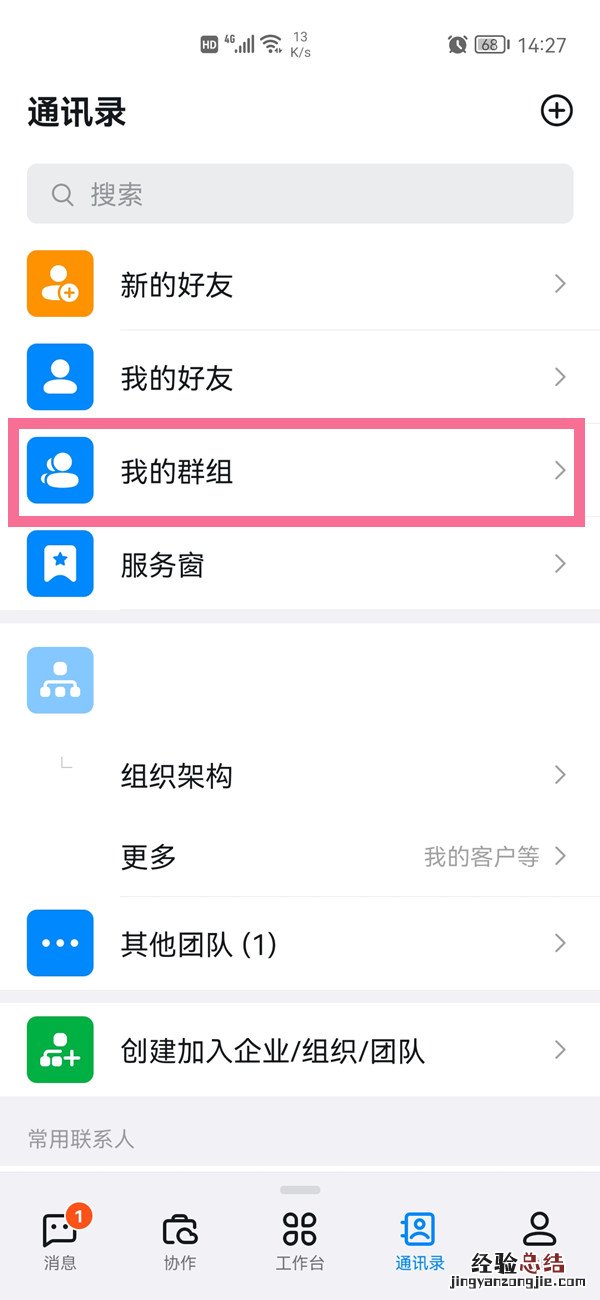Open 我的好友 list
The width and height of the screenshot is (600, 1300).
[x=300, y=378]
